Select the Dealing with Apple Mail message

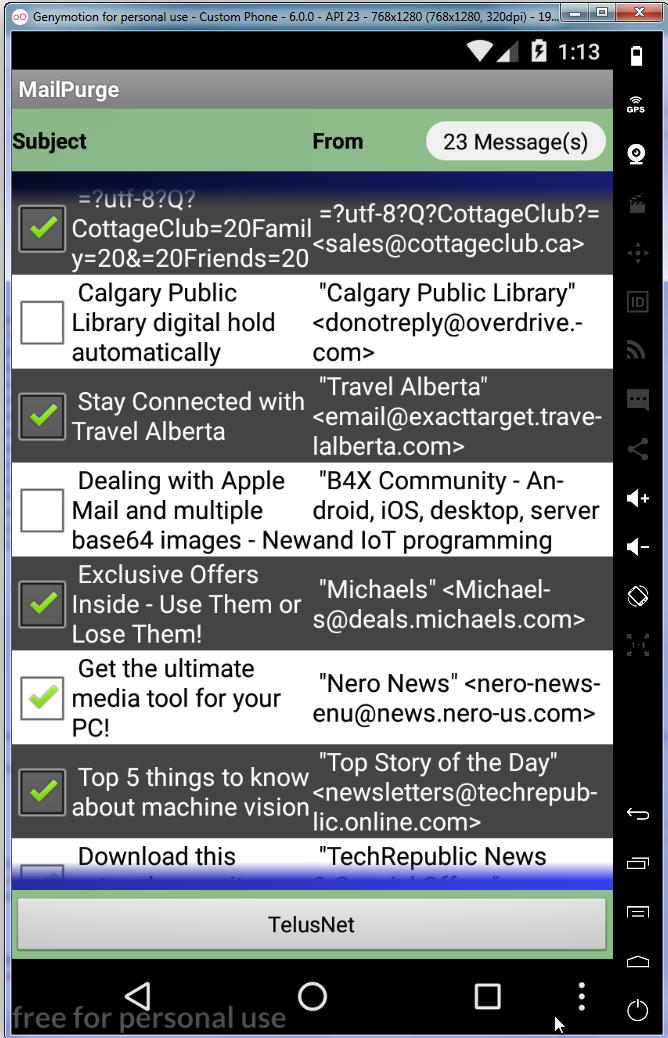click(x=42, y=510)
